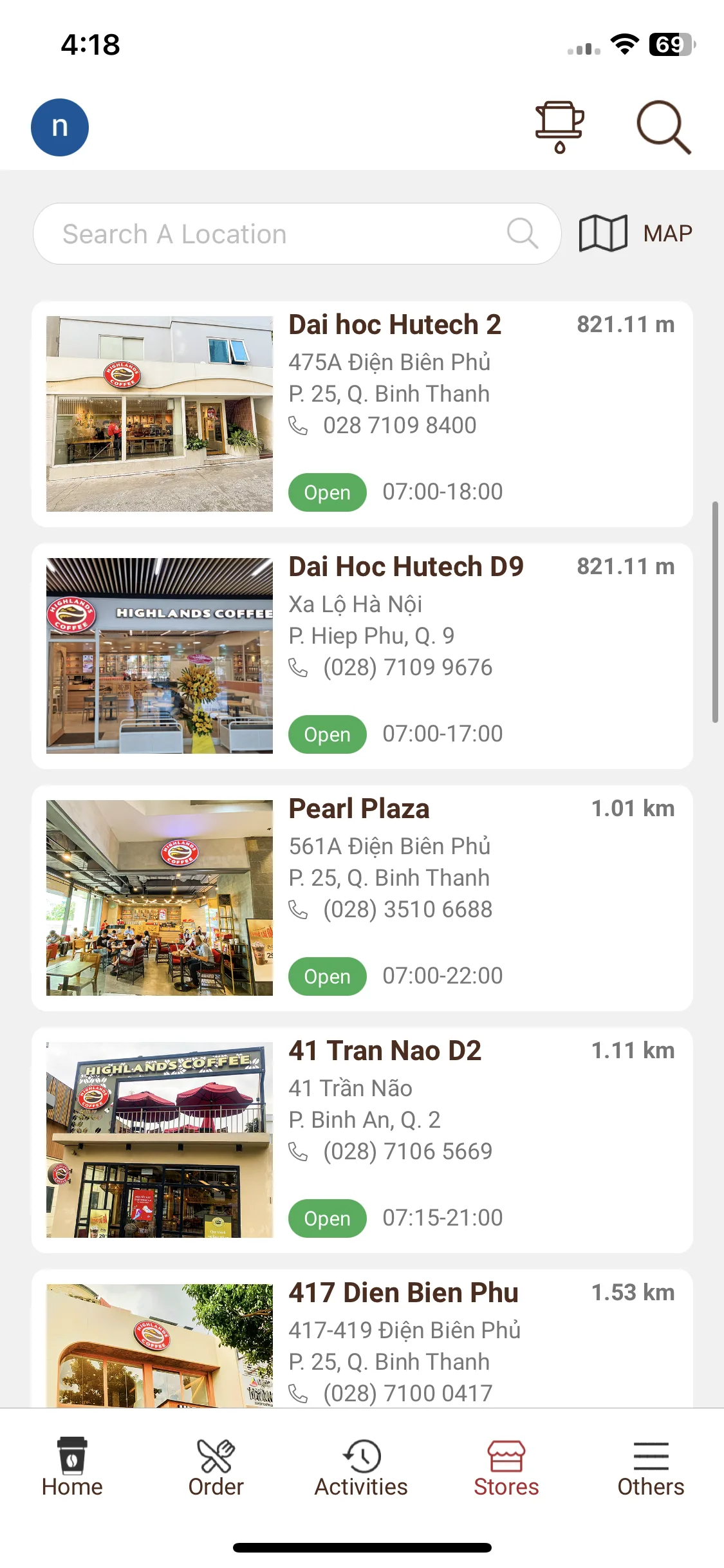Focus the Search A Location field
This screenshot has height=1568, width=724.
[283, 234]
